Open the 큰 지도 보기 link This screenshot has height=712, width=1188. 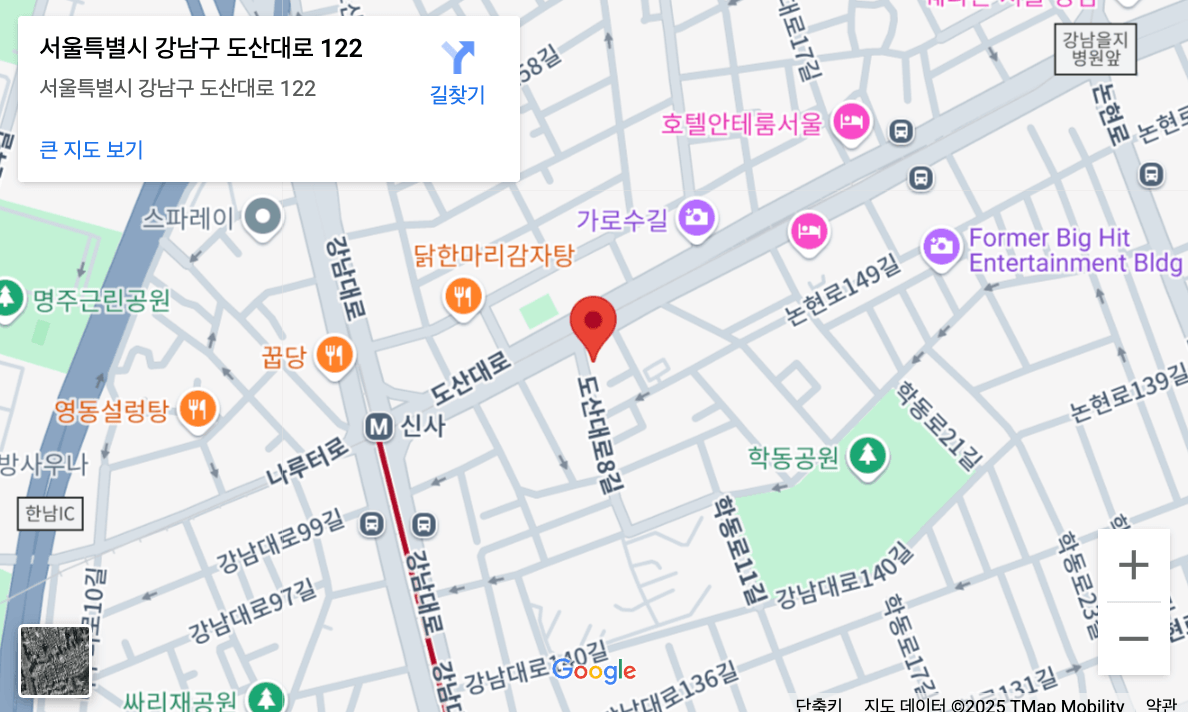tap(91, 150)
